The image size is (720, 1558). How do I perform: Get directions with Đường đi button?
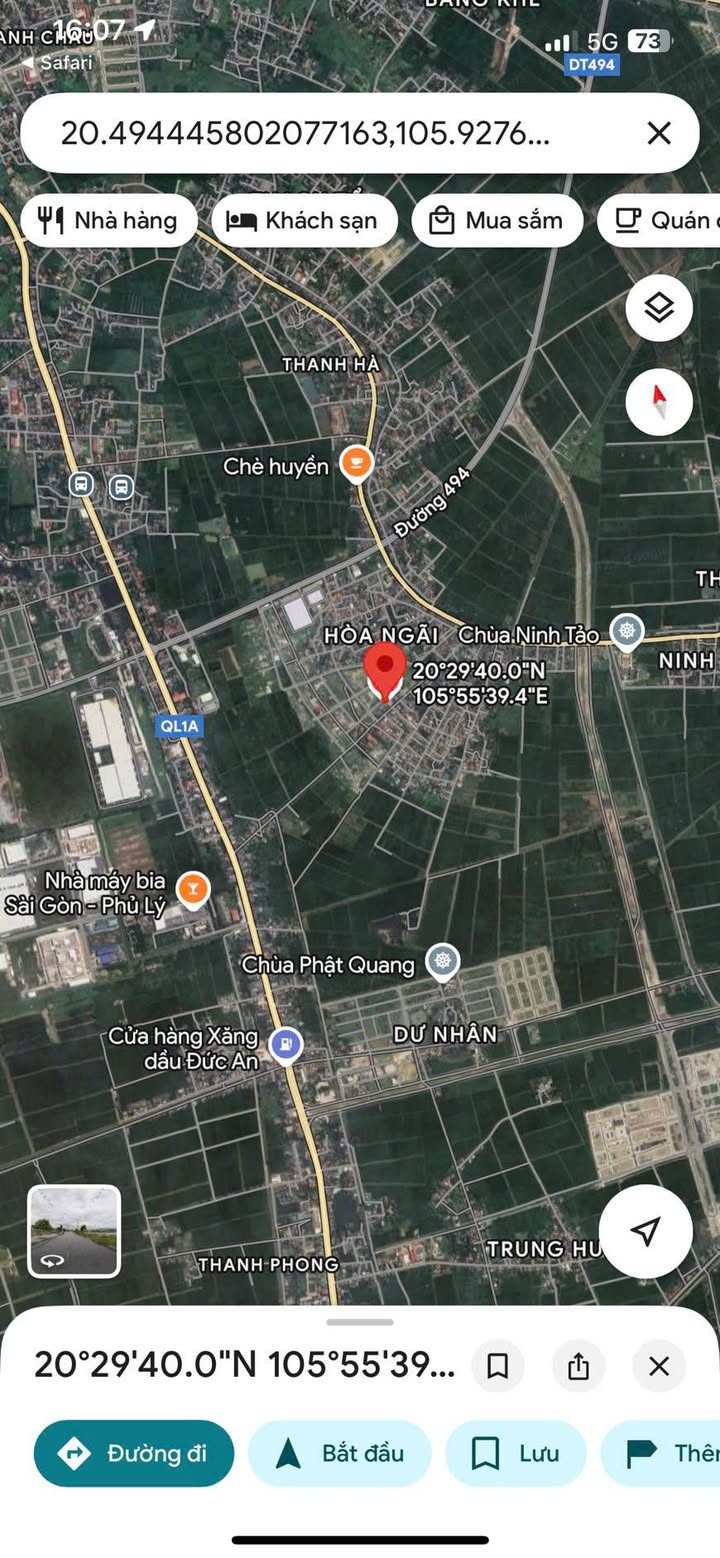click(x=134, y=1453)
